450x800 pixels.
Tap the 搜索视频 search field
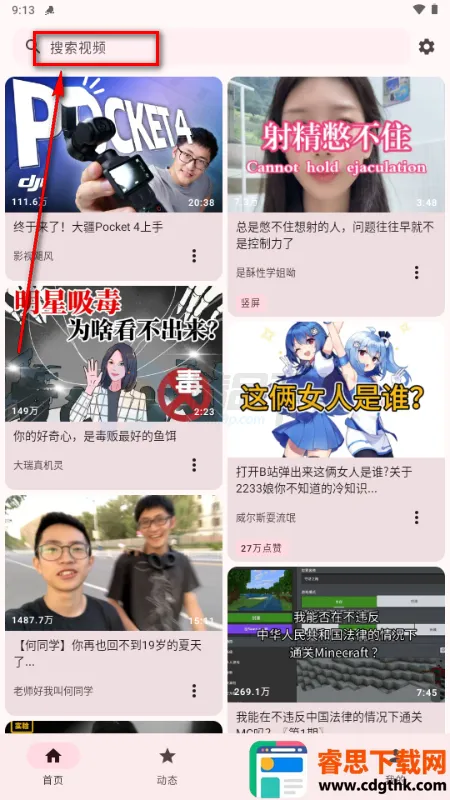(x=211, y=47)
